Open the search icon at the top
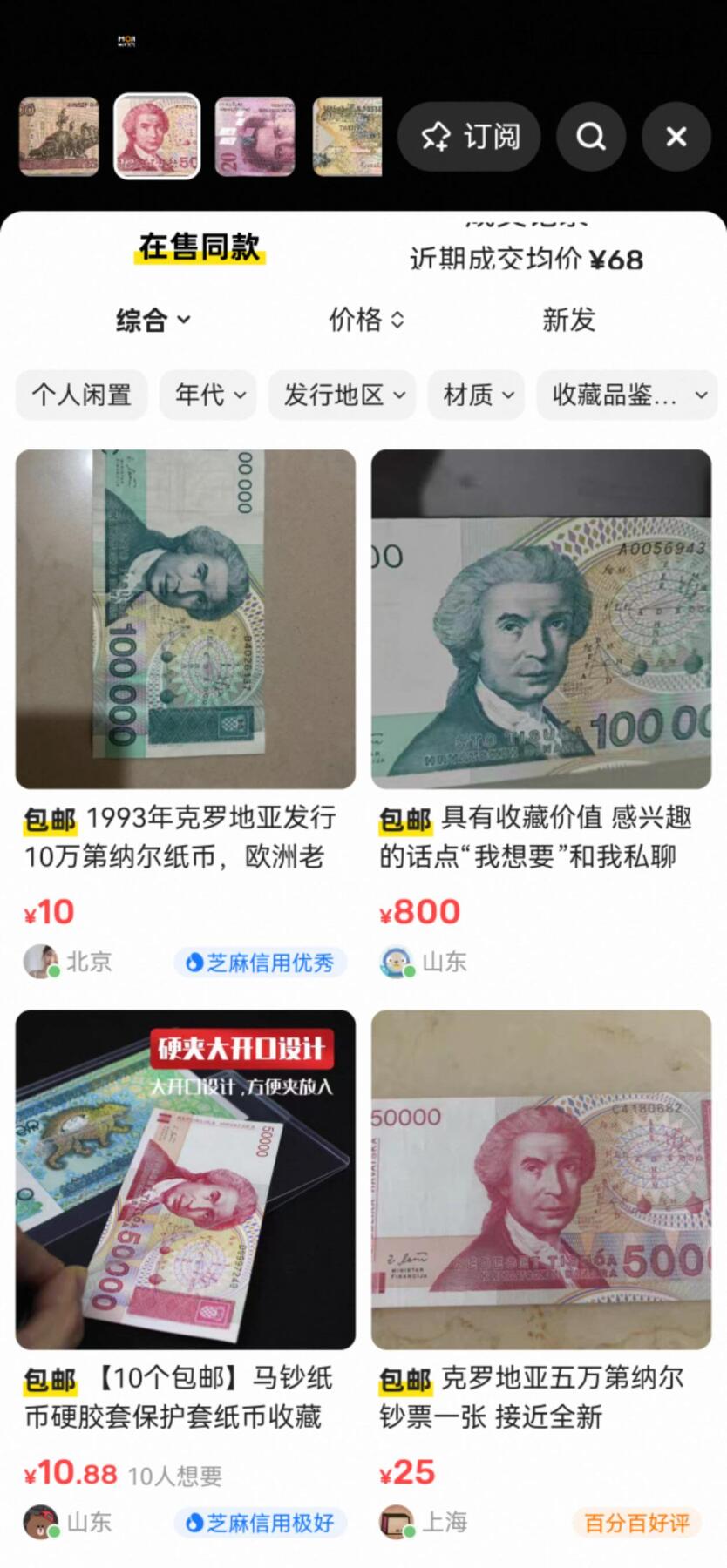727x1568 pixels. point(590,137)
